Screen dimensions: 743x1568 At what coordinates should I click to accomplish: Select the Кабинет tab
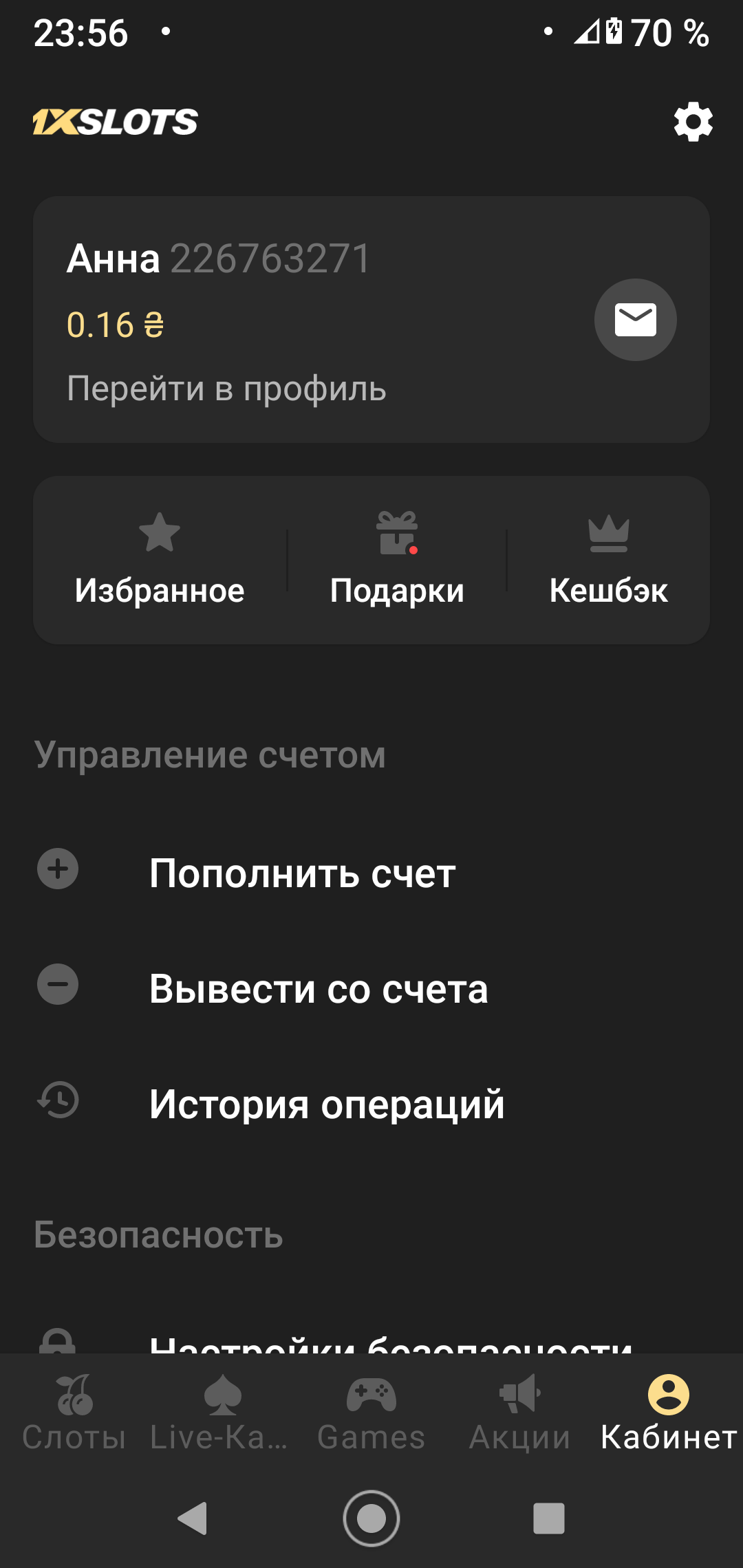[668, 1414]
